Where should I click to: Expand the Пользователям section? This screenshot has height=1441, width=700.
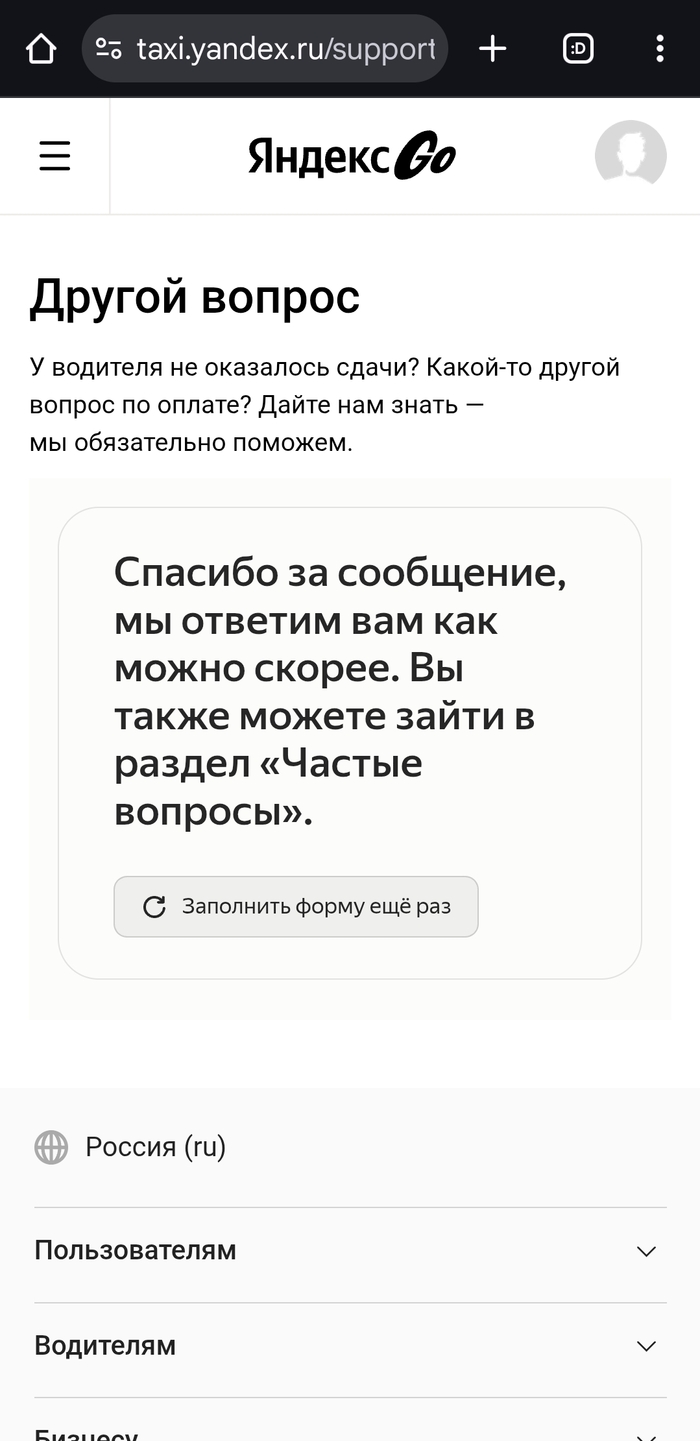coord(350,1250)
